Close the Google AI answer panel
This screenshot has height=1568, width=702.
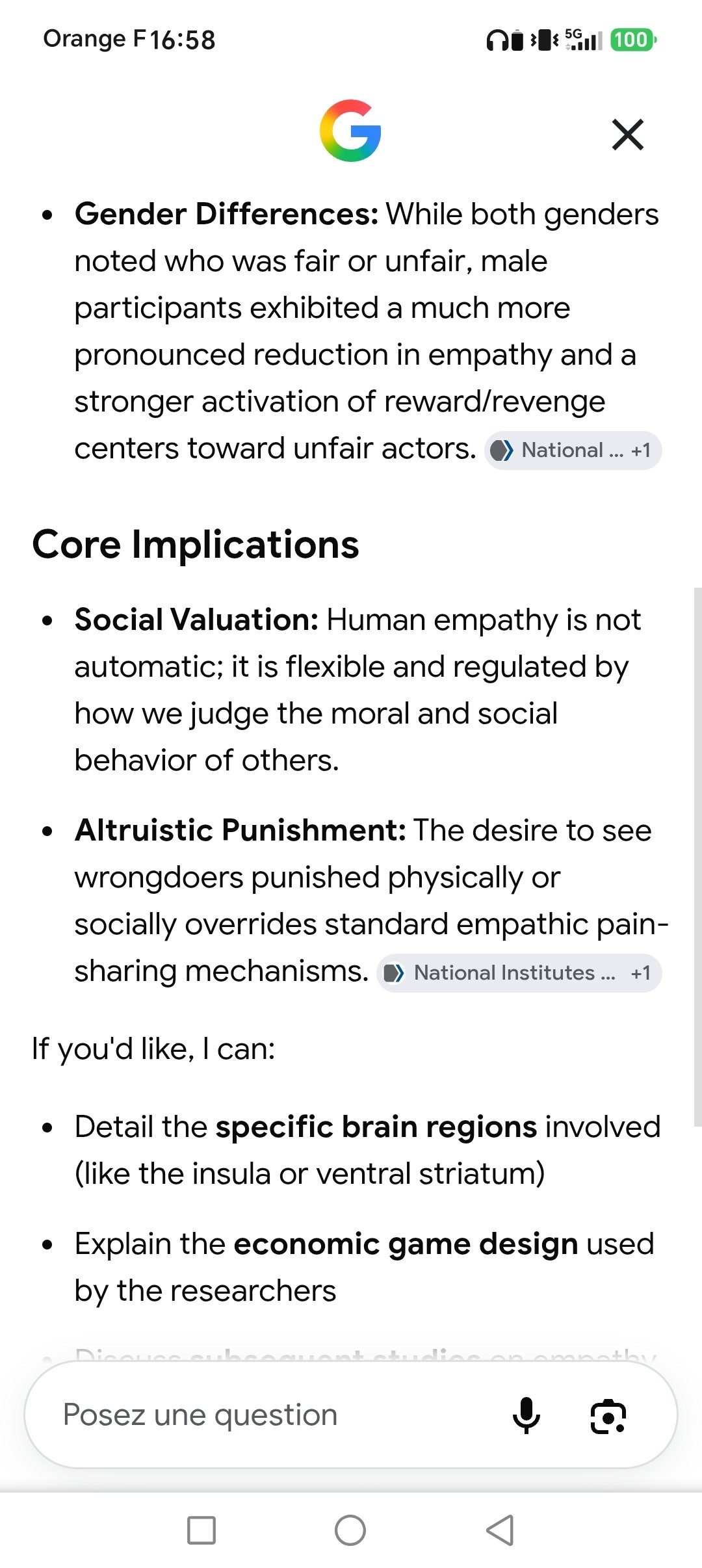point(627,135)
